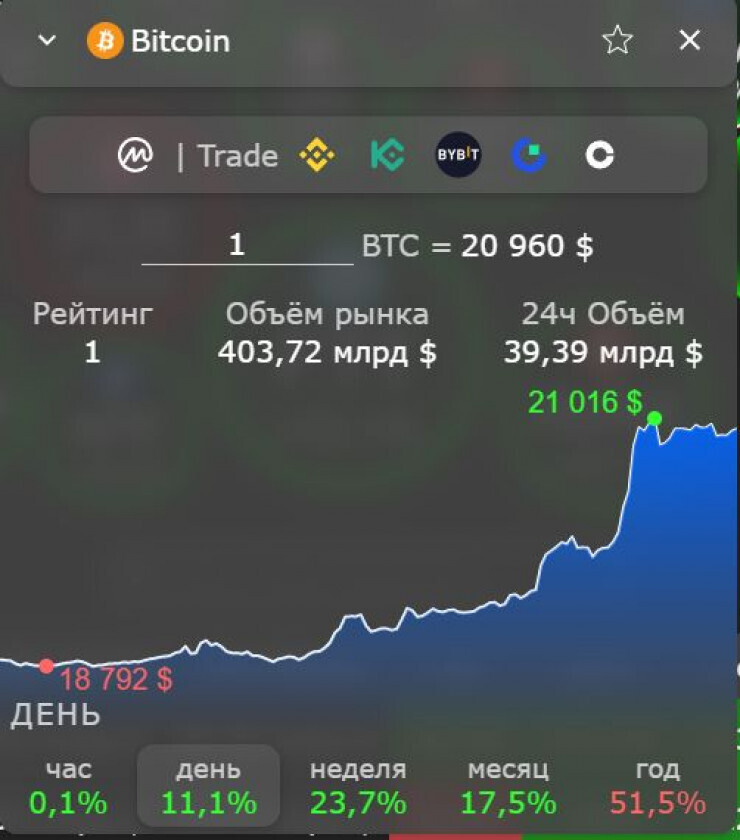
Task: Open Bybit trading for Bitcoin
Action: (x=457, y=155)
